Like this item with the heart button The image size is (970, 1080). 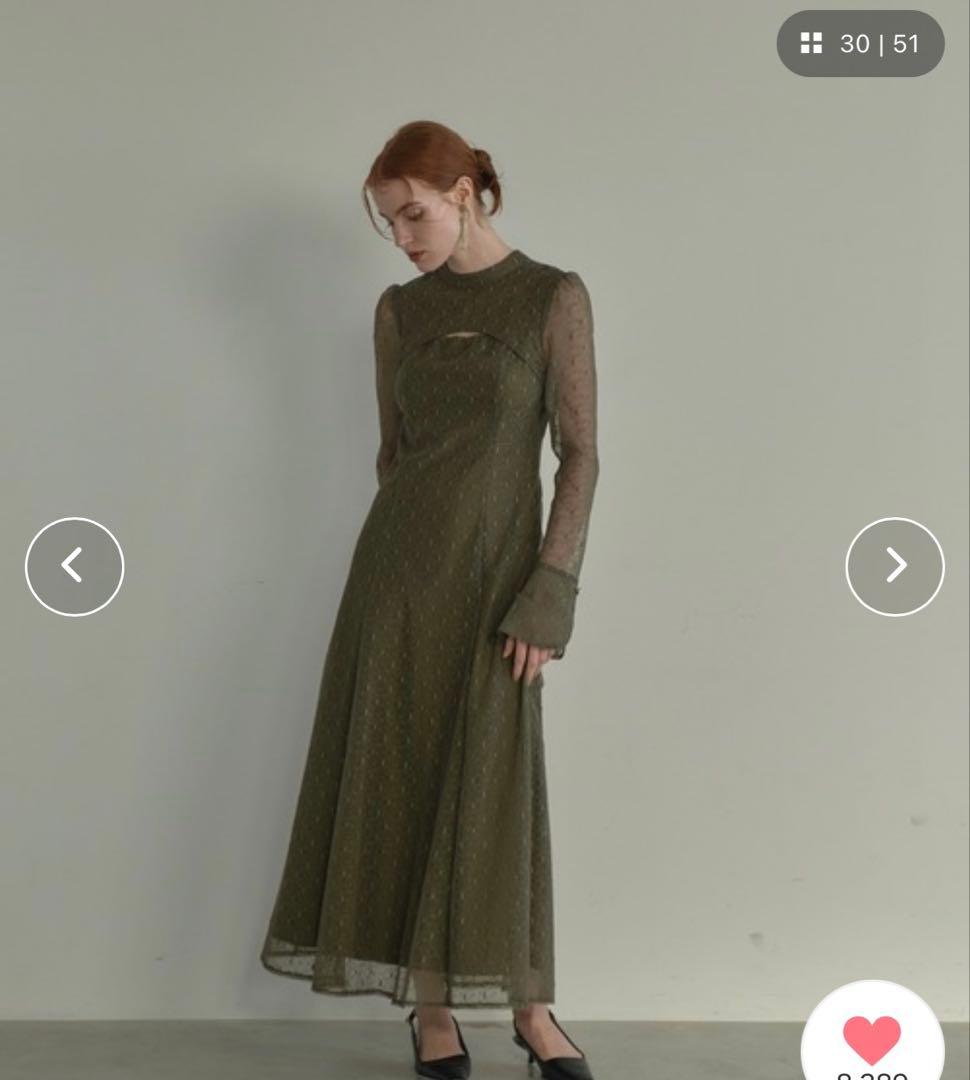coord(872,1039)
